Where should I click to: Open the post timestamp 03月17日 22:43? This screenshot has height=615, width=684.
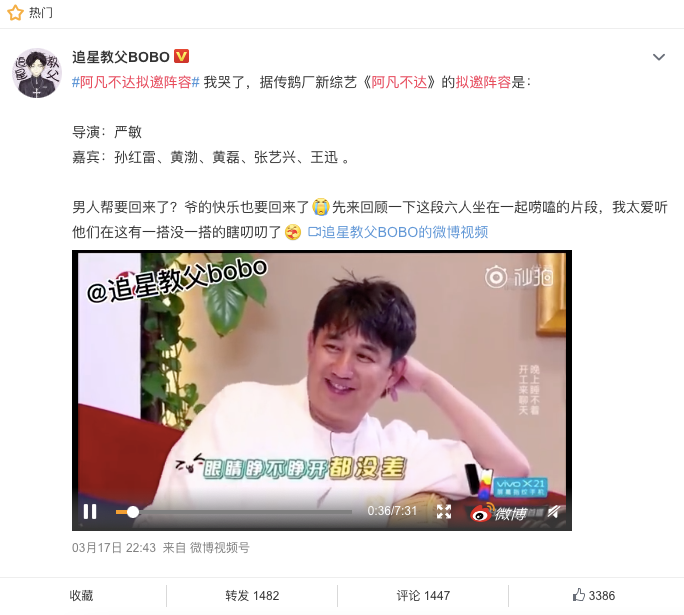[114, 548]
